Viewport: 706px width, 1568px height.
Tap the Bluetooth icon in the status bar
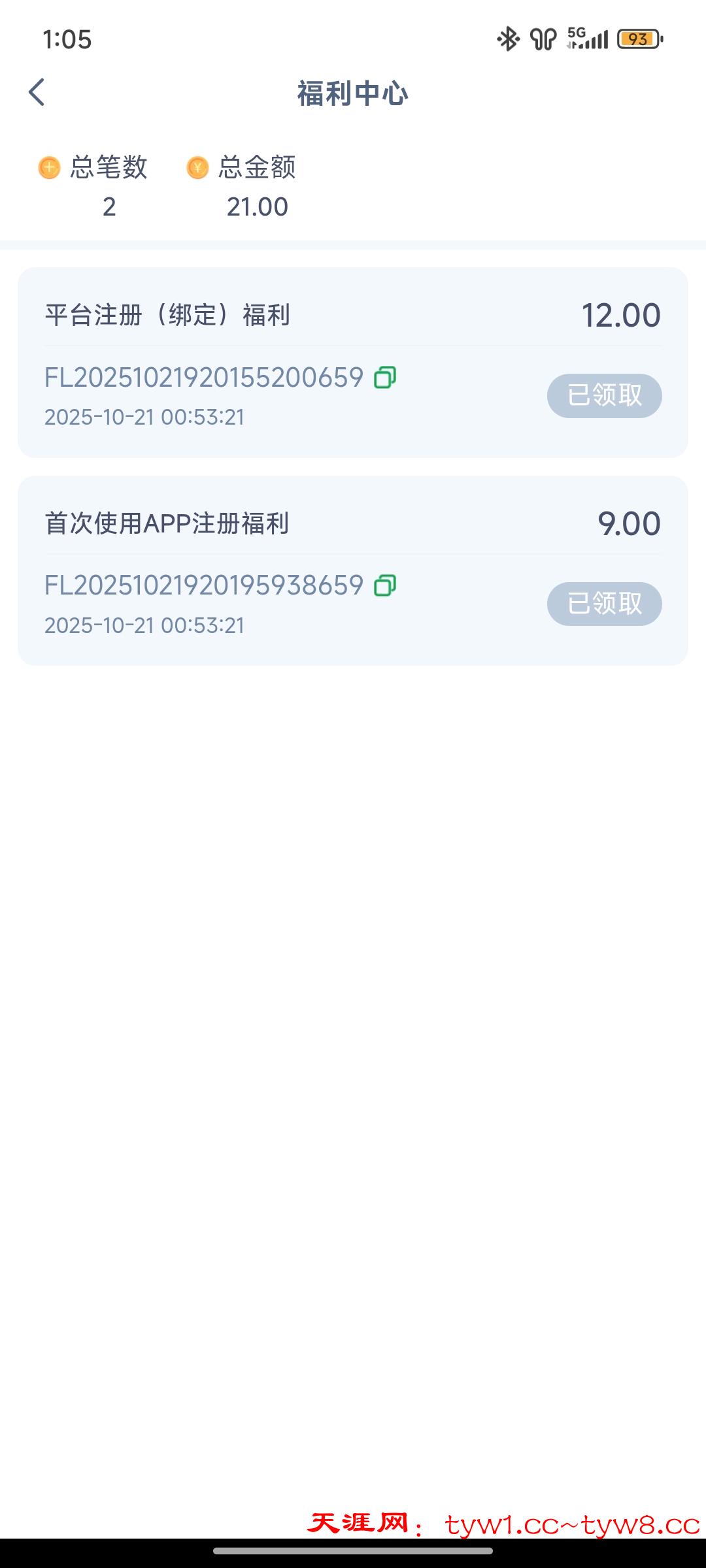(507, 39)
